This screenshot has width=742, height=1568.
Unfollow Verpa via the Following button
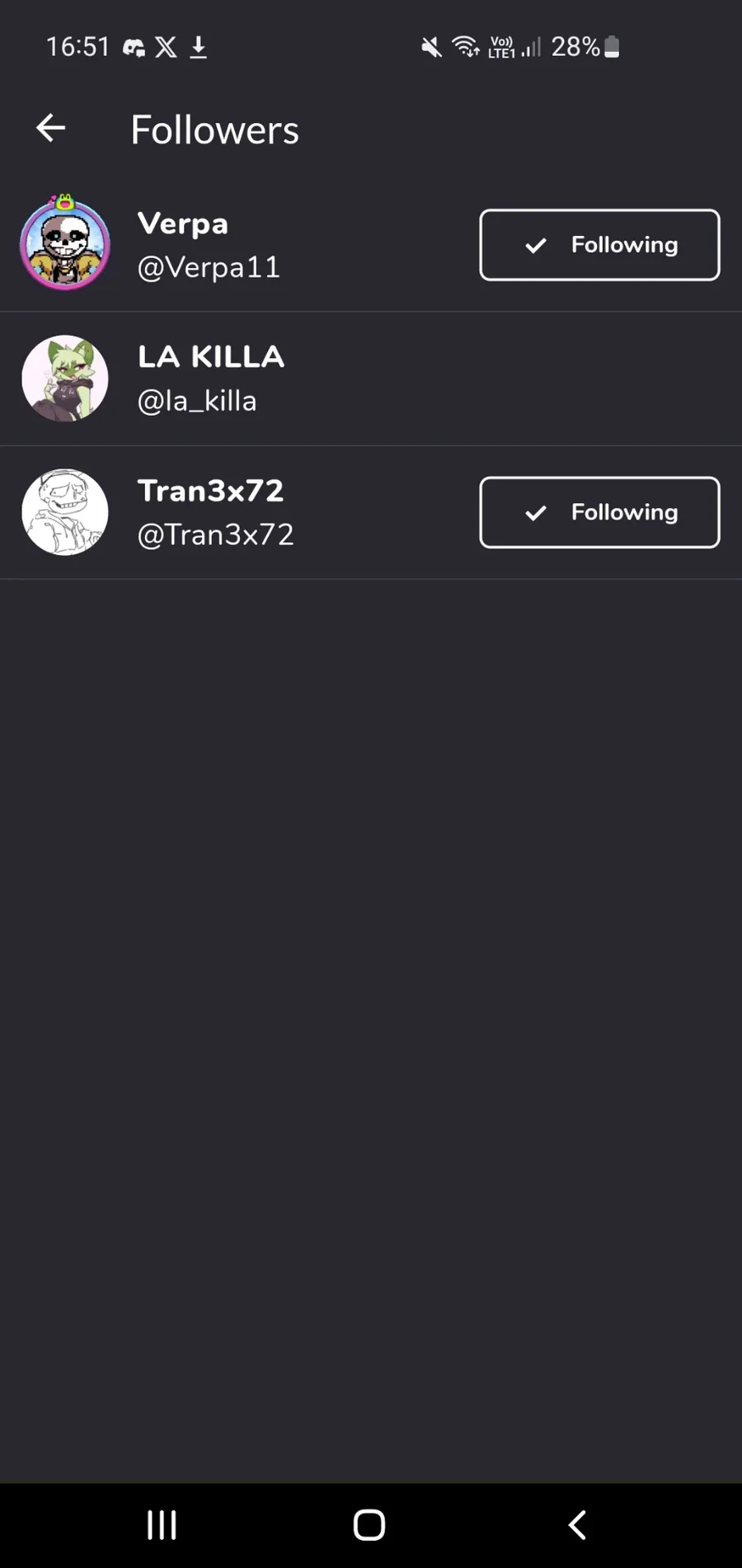(599, 245)
